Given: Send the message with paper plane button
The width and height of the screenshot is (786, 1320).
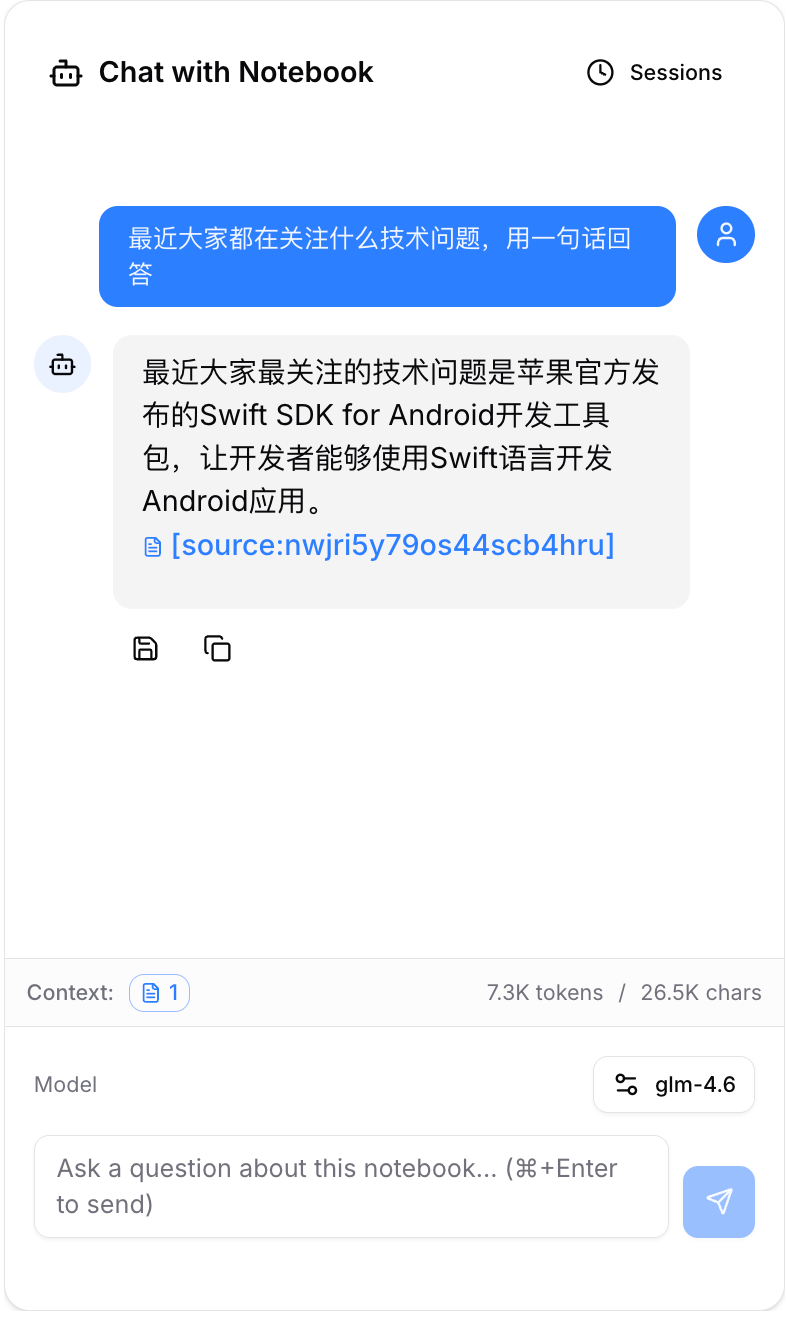Looking at the screenshot, I should click(x=719, y=1202).
